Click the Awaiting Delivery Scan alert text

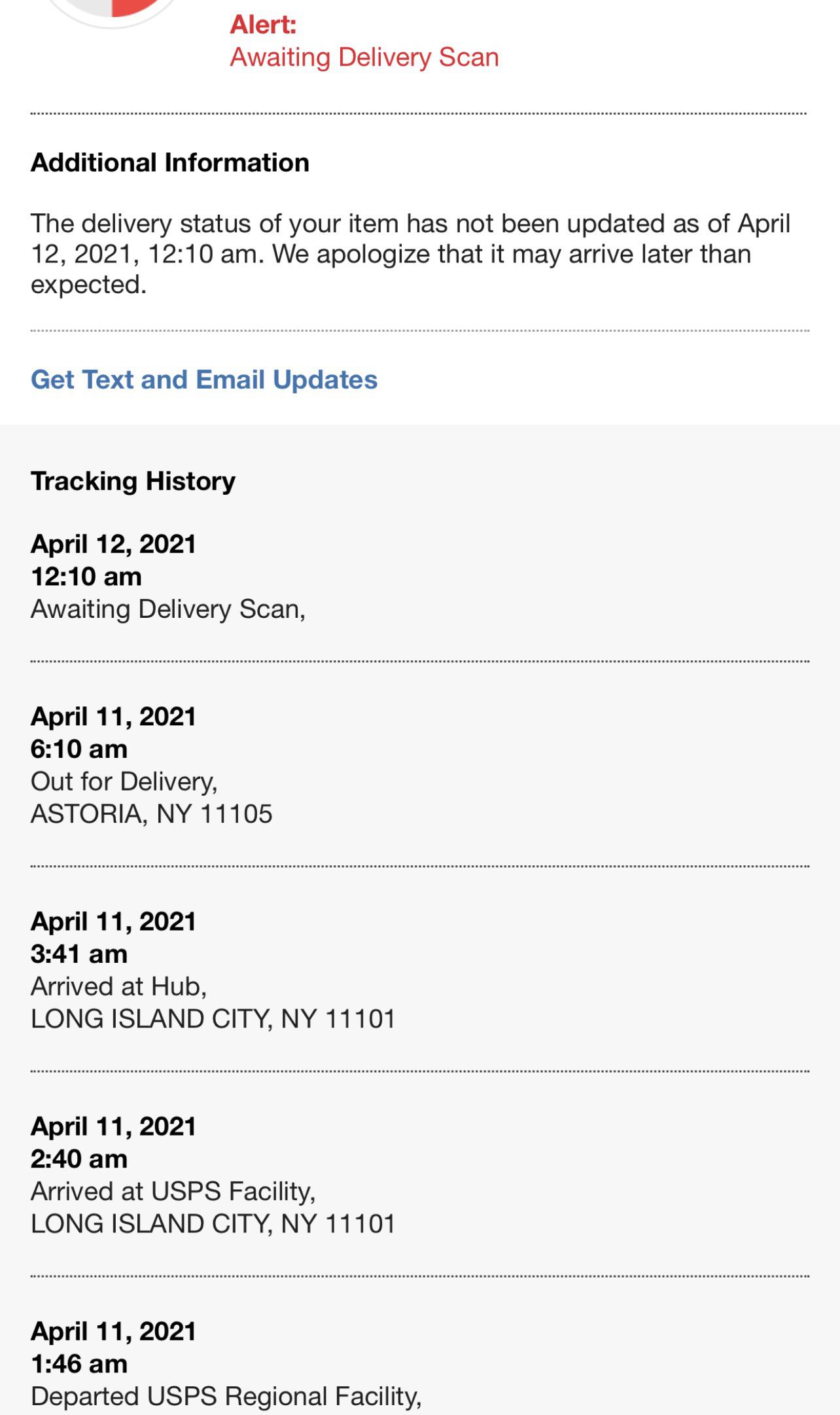[364, 57]
